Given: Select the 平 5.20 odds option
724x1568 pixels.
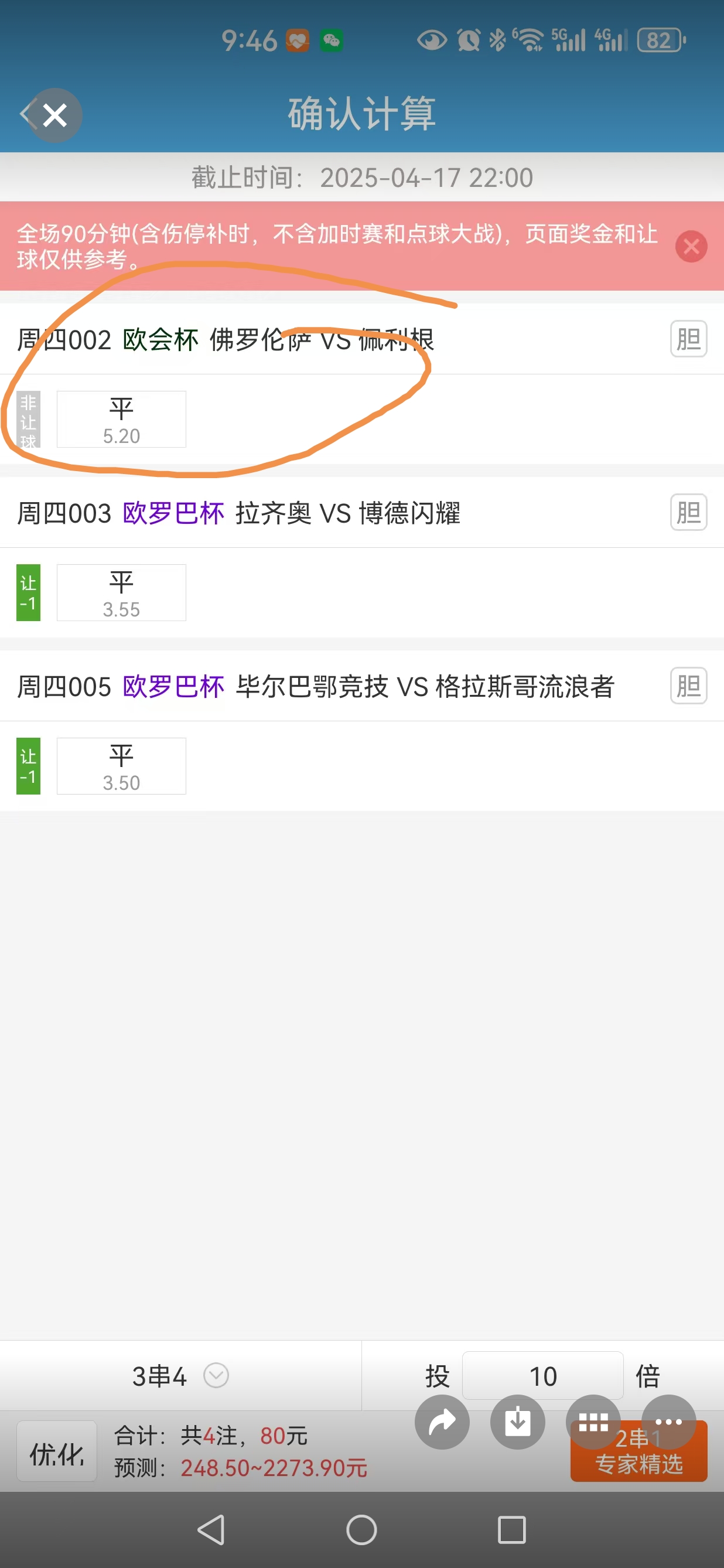Looking at the screenshot, I should coord(121,420).
